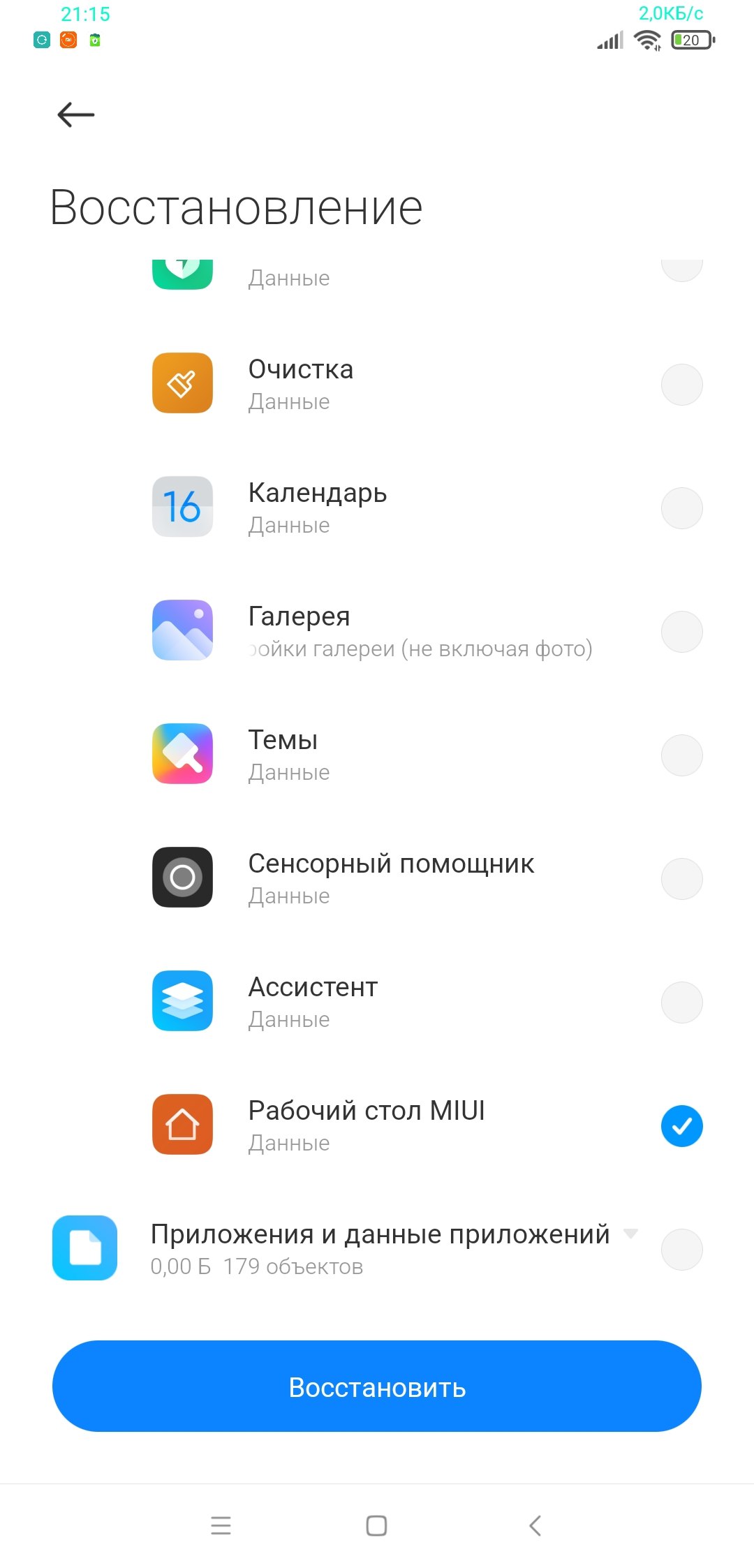
Task: Check Приложения и данные приложений checkbox
Action: point(681,1250)
